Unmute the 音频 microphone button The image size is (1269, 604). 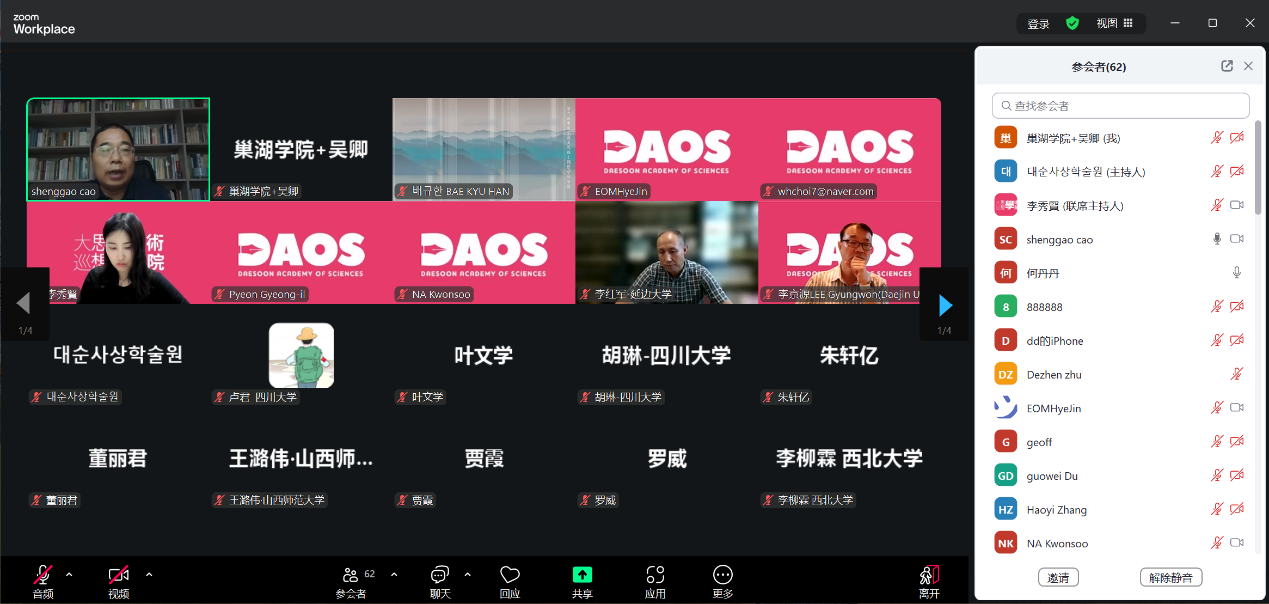coord(43,579)
